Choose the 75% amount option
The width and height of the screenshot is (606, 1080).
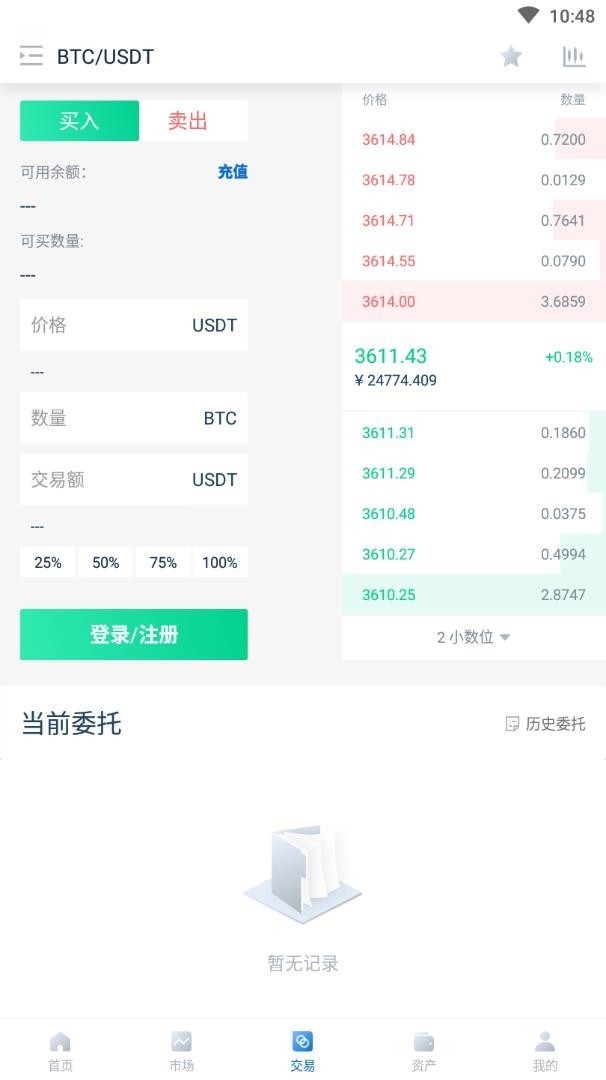coord(163,563)
